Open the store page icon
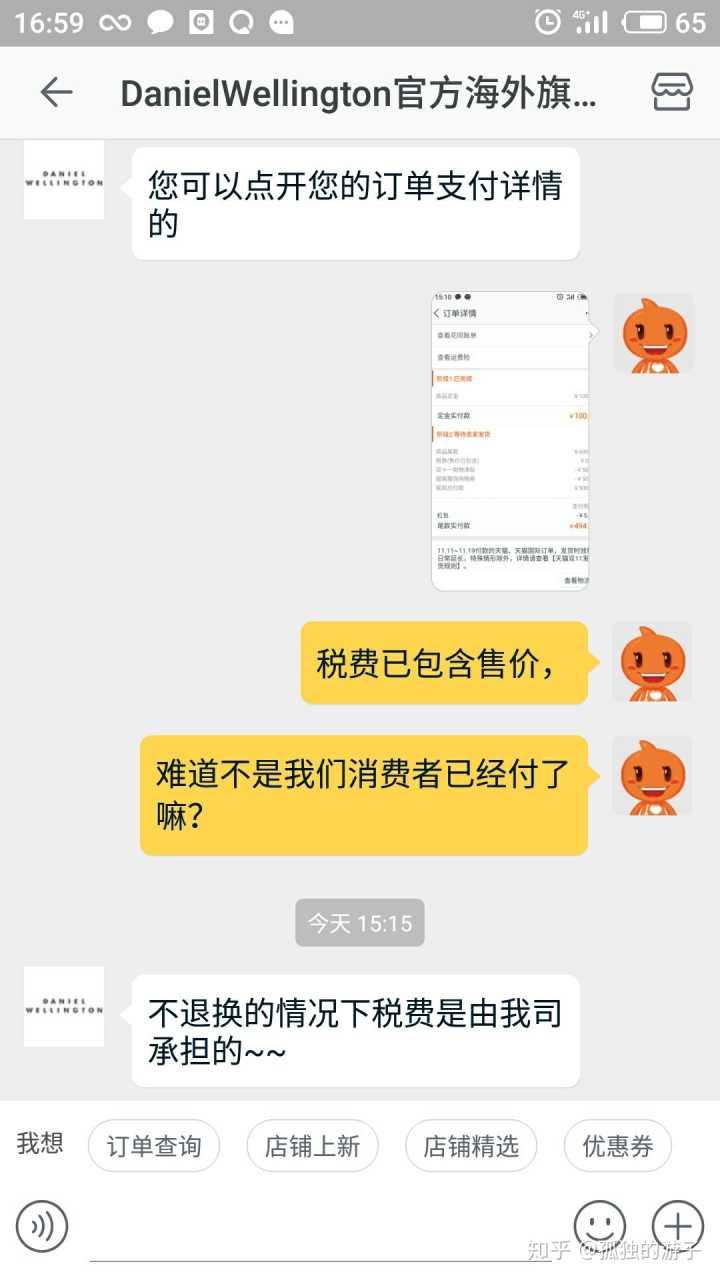 click(672, 93)
